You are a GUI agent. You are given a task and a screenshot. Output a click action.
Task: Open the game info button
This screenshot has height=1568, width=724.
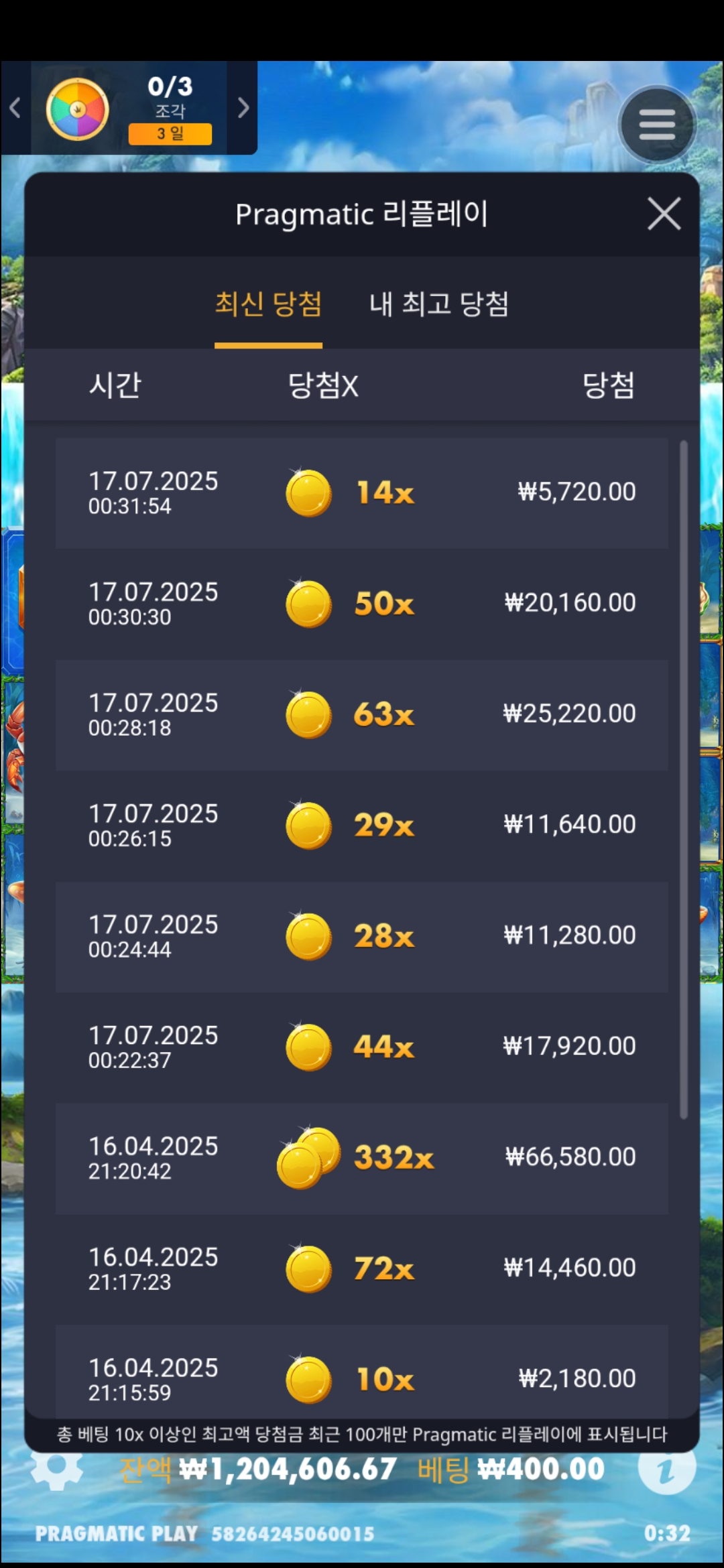666,1469
